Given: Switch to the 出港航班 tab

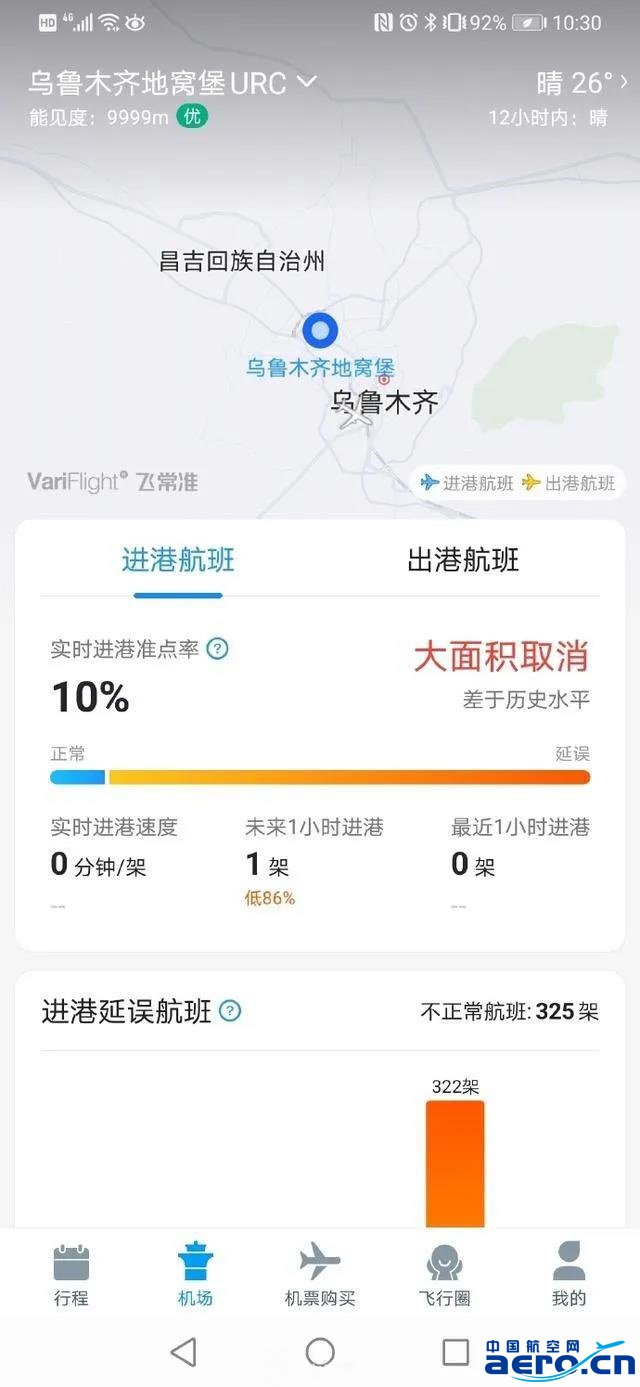Looking at the screenshot, I should [x=463, y=560].
